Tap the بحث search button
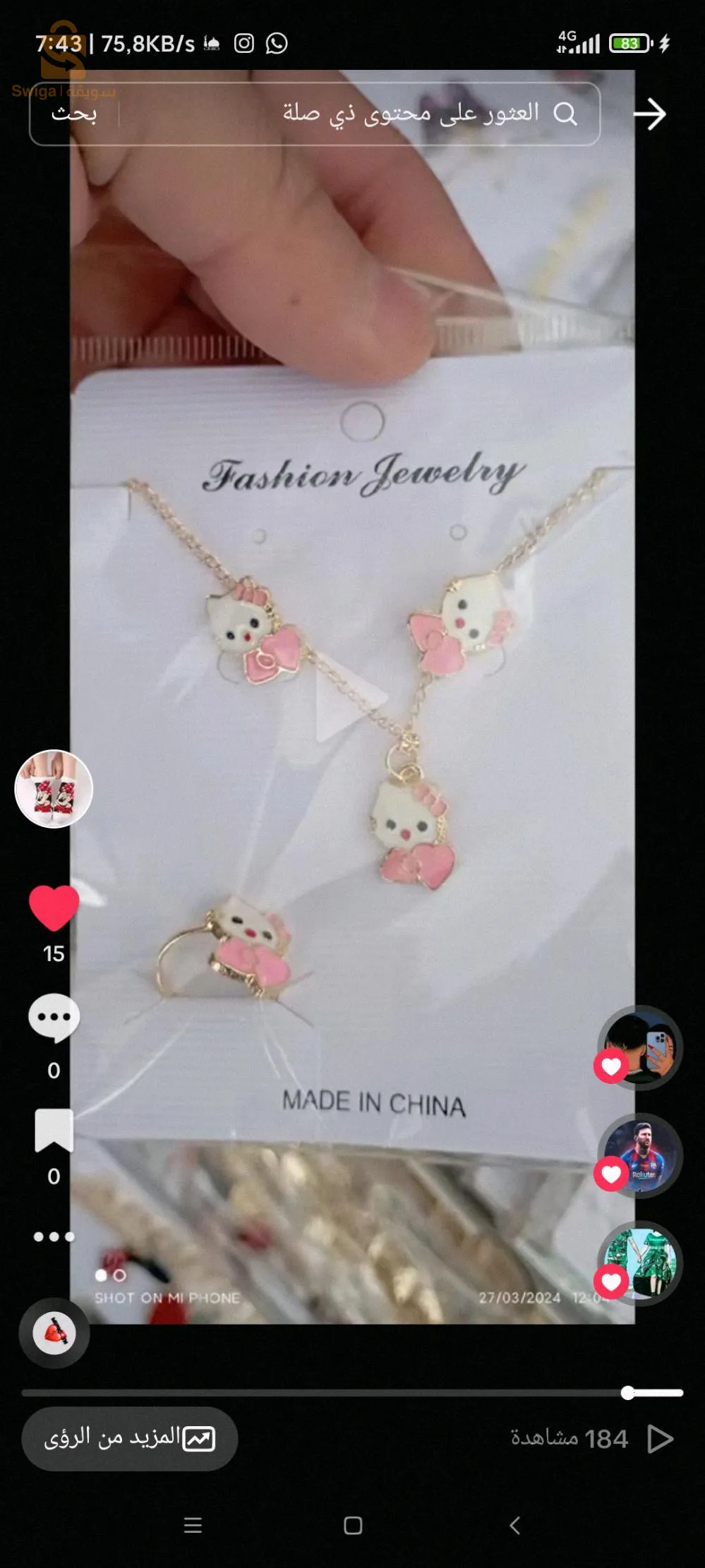The height and width of the screenshot is (1568, 705). pyautogui.click(x=74, y=114)
